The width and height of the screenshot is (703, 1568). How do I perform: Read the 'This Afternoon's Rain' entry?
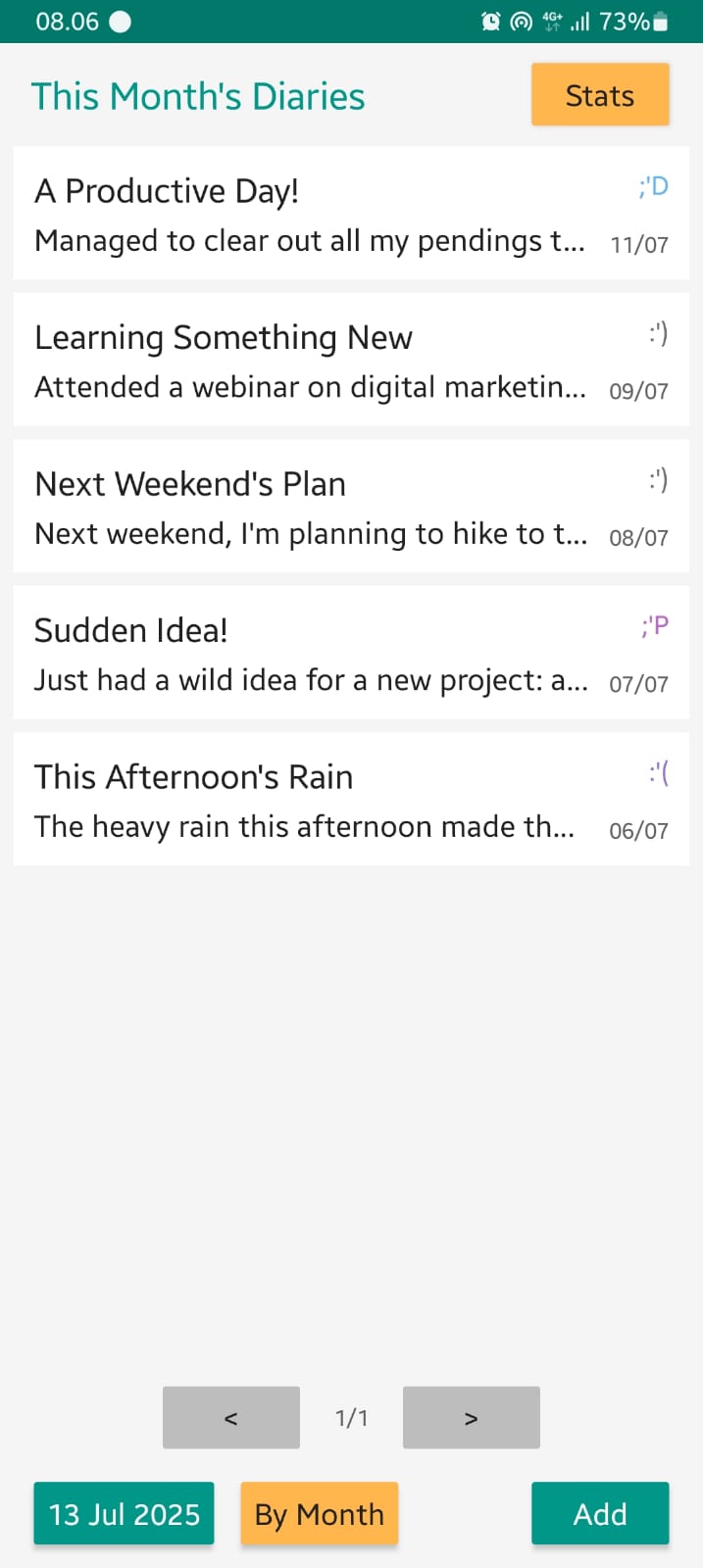(351, 799)
